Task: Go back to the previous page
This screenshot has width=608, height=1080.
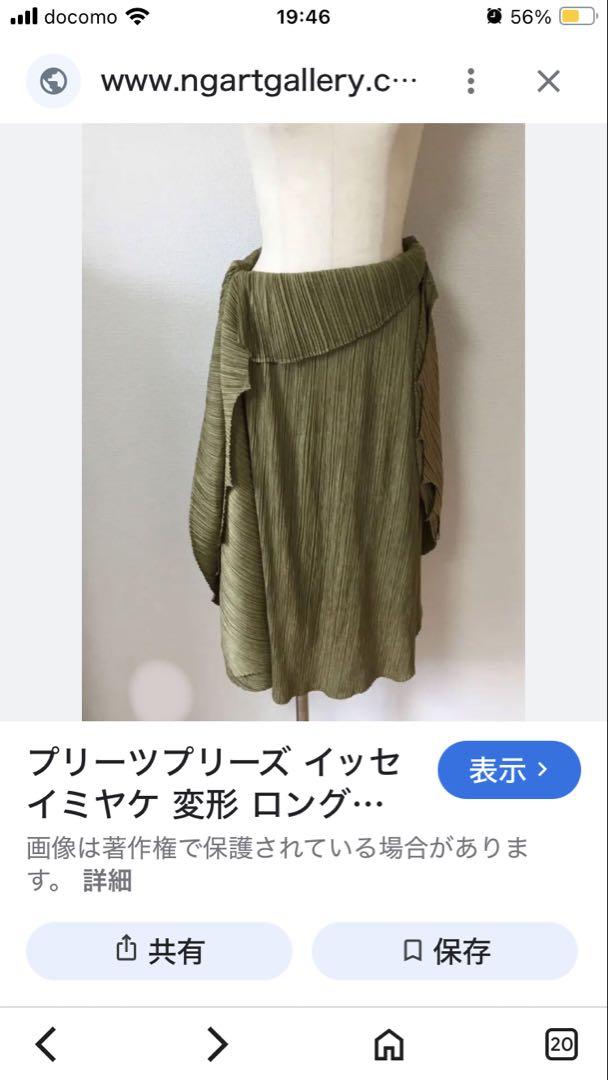Action: coord(46,1044)
